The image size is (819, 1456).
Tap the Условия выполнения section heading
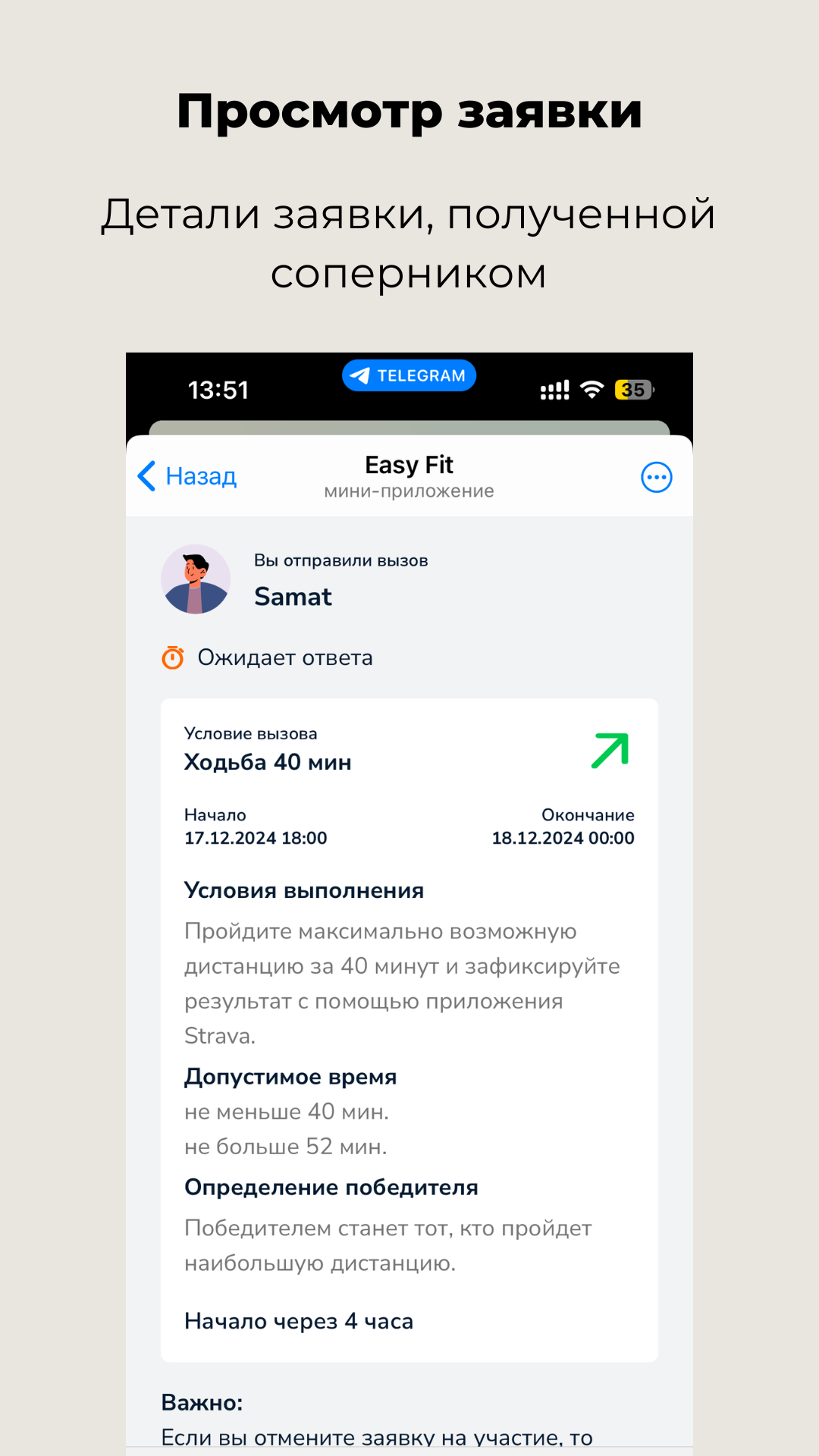(304, 890)
